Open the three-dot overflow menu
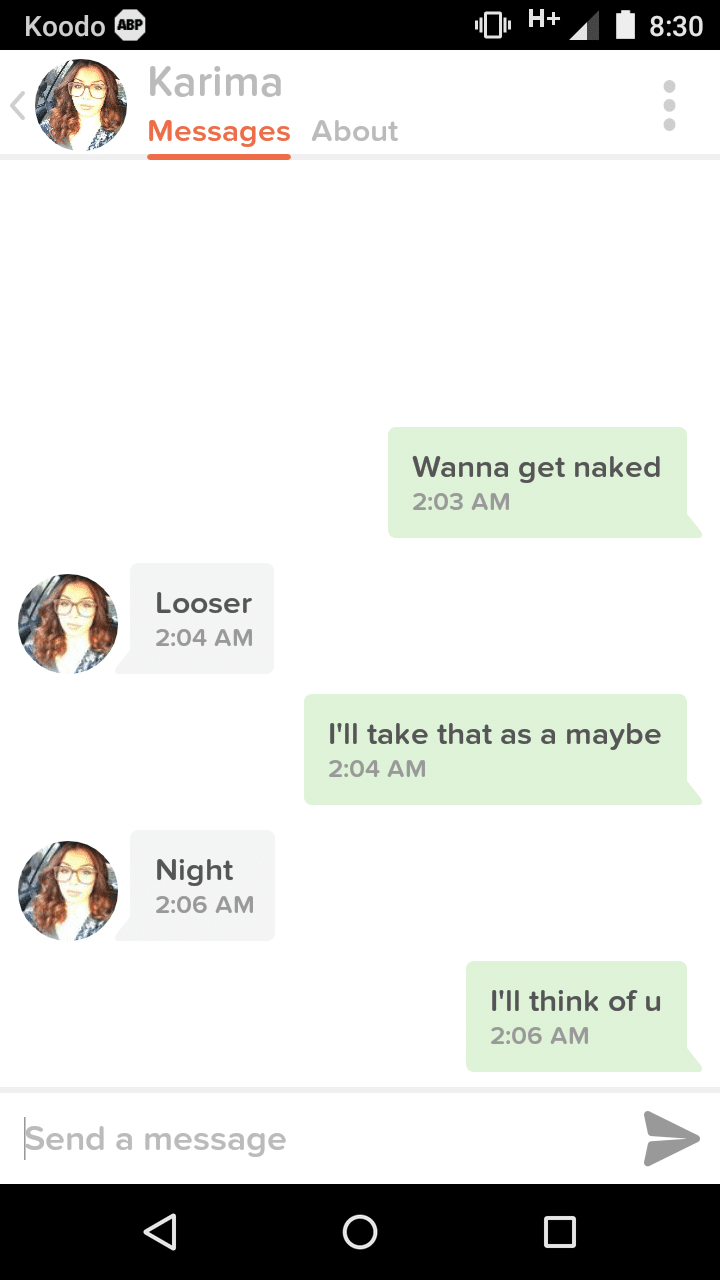720x1280 pixels. coord(669,106)
